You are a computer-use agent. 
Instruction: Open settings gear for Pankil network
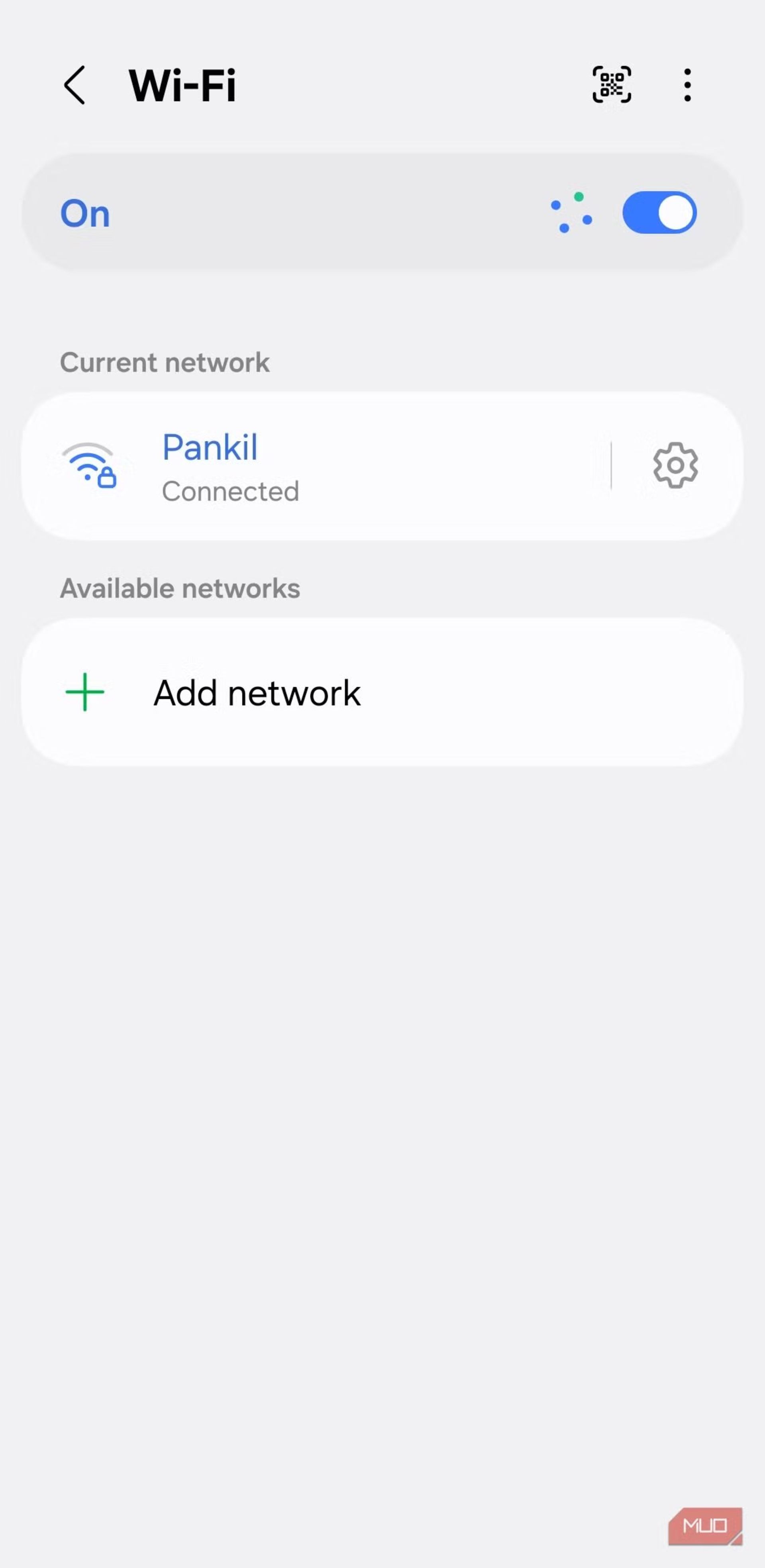pyautogui.click(x=675, y=466)
